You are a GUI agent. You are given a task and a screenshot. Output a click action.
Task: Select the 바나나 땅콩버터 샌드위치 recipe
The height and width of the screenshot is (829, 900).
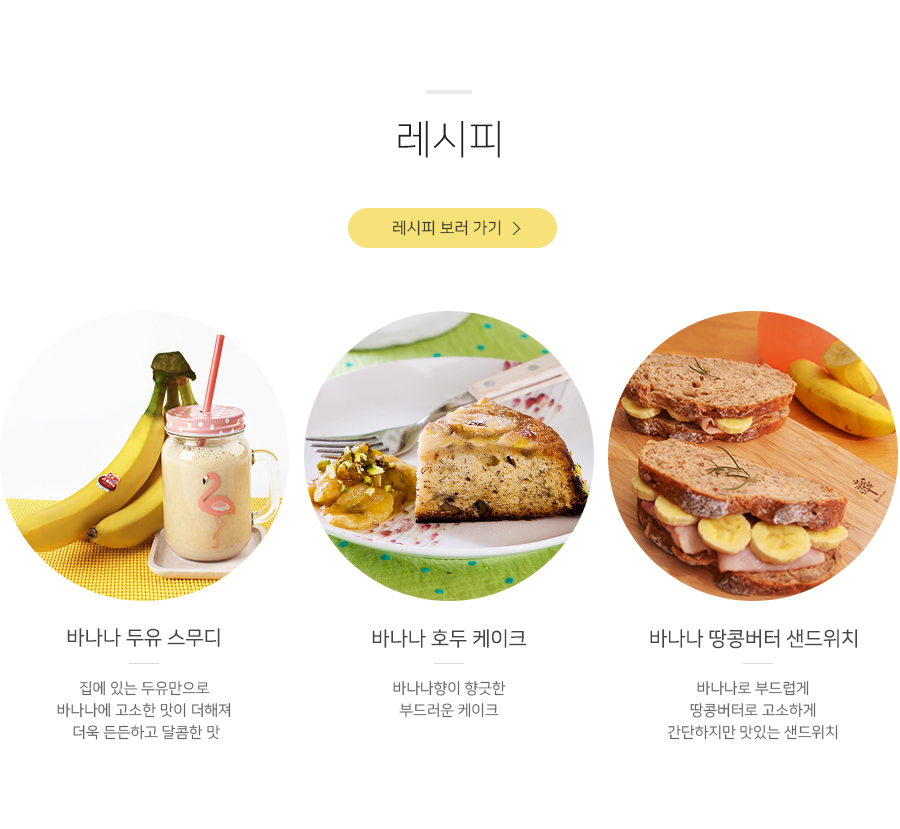753,456
